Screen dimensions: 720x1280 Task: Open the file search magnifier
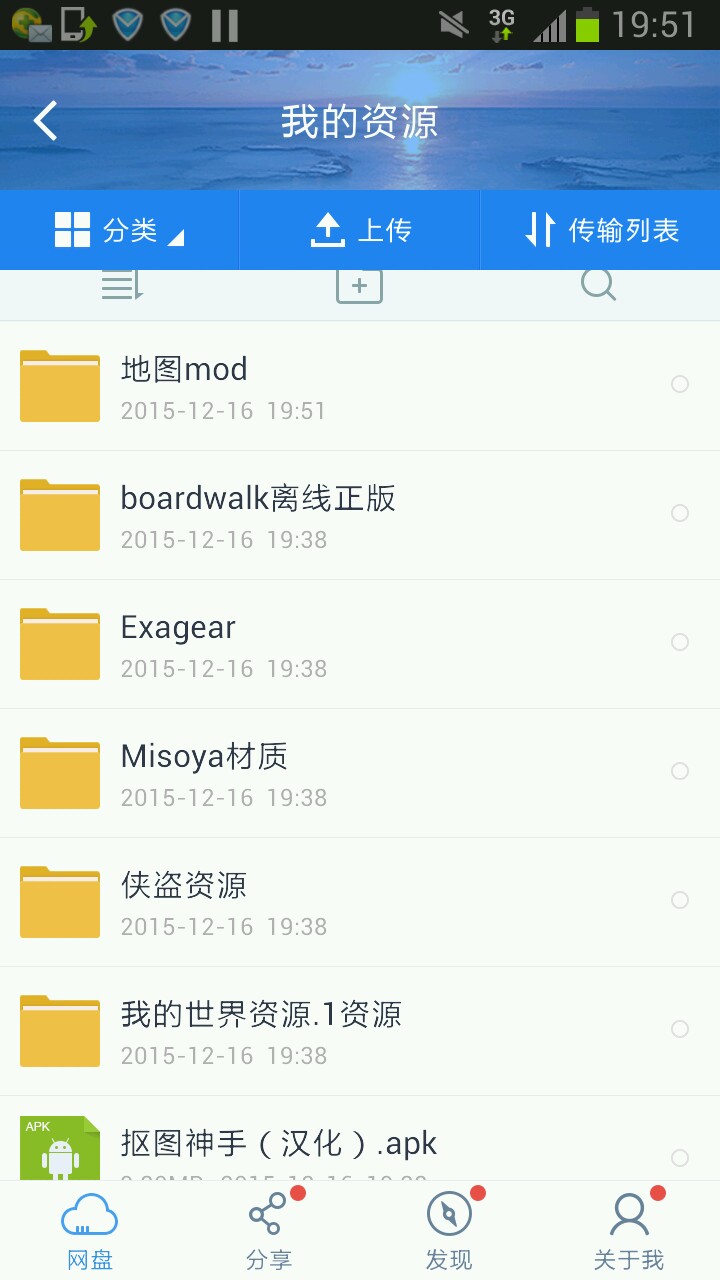click(x=598, y=284)
